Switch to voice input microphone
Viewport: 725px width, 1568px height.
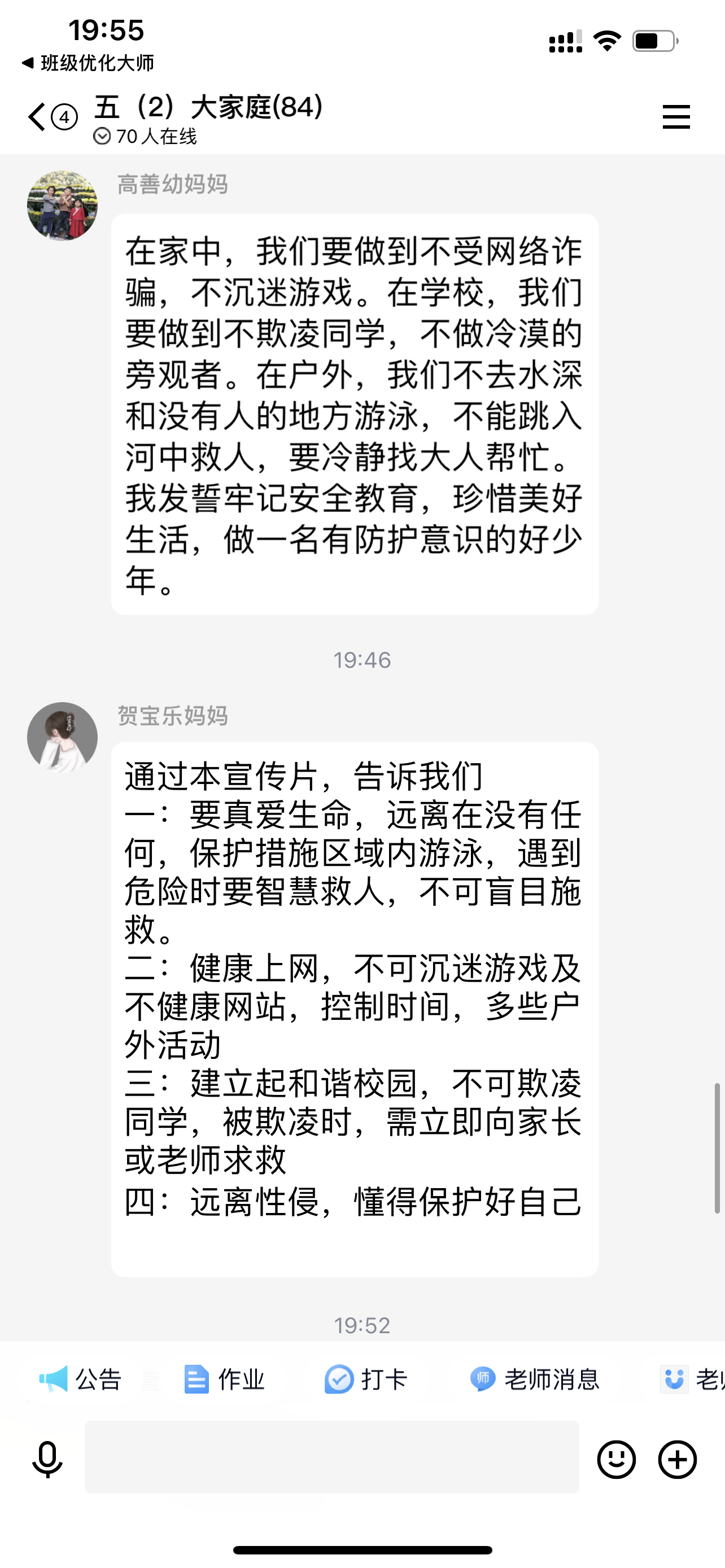point(47,1459)
